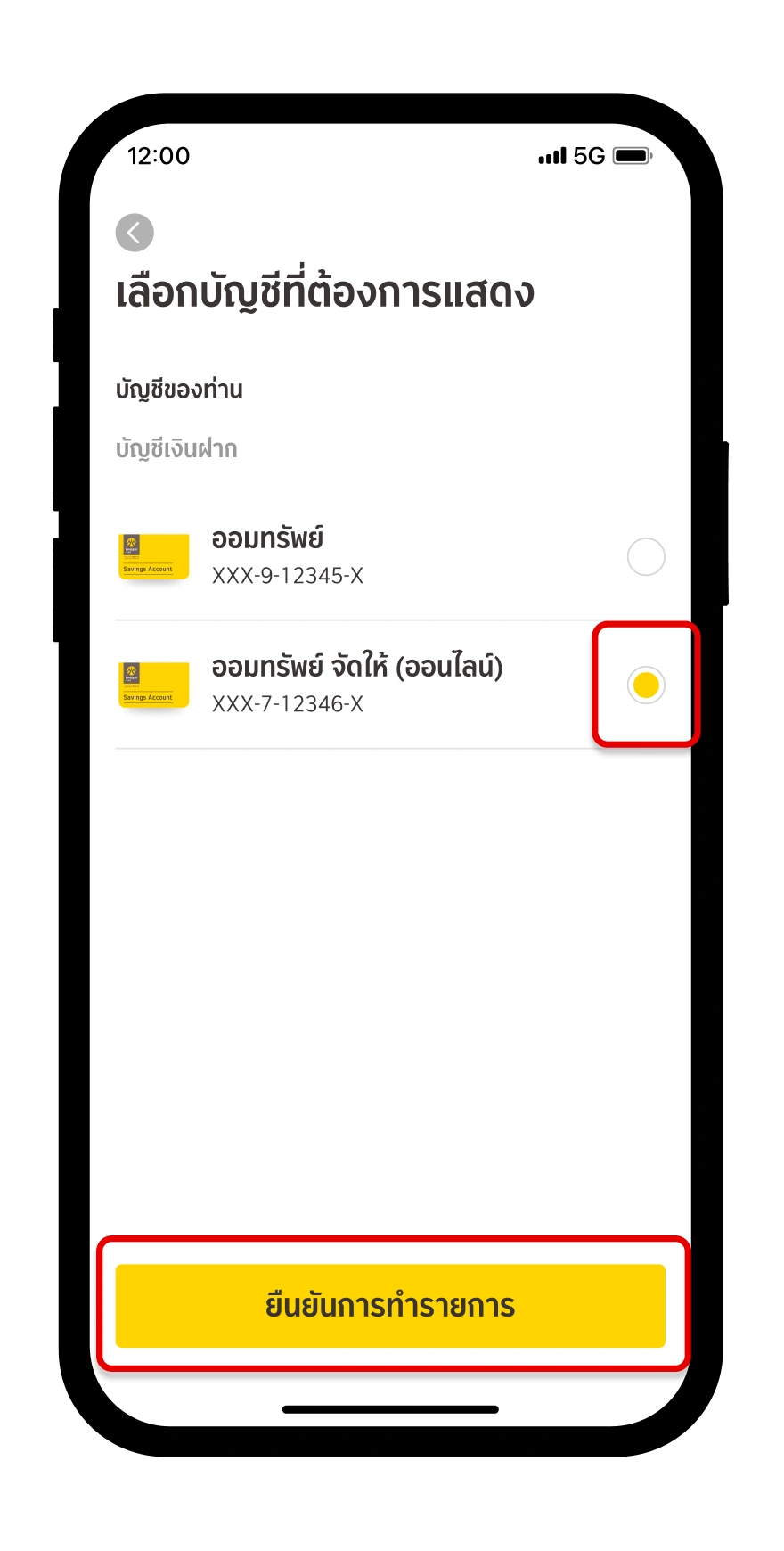Screen dimensions: 784x1551
Task: Tap the 12:00 clock in the status bar
Action: 159,155
